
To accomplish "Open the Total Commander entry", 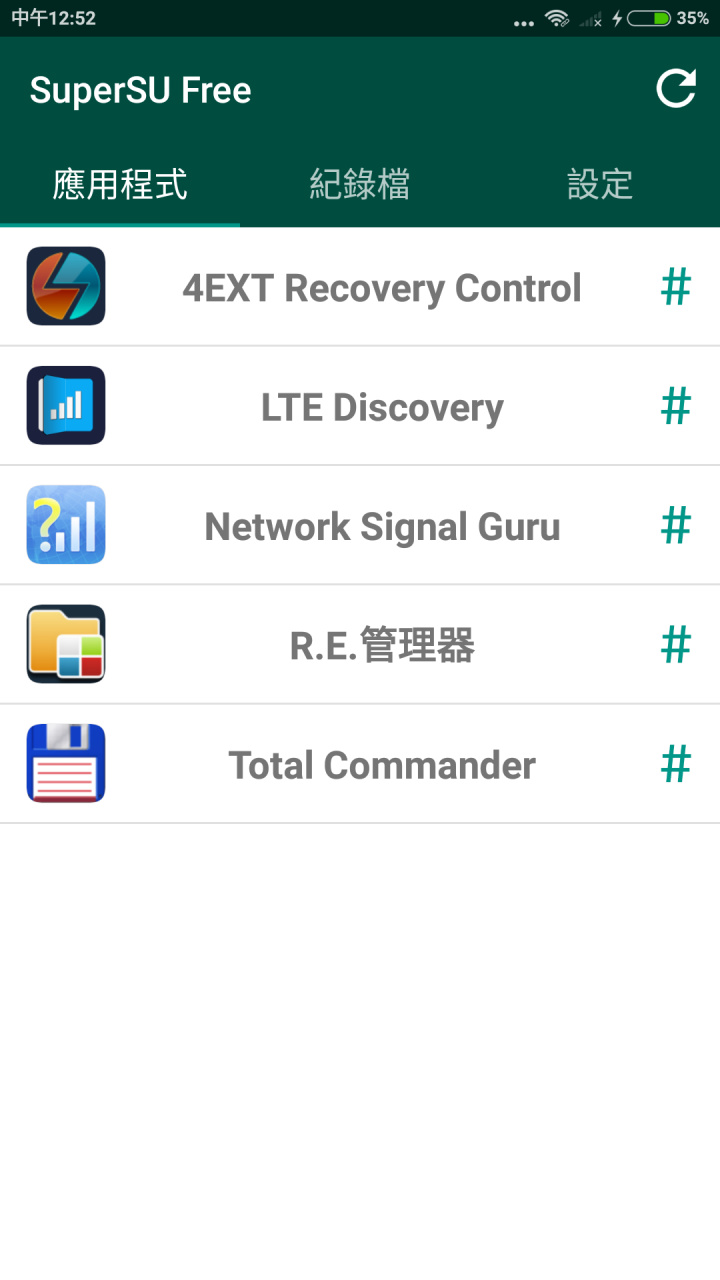I will (x=360, y=764).
